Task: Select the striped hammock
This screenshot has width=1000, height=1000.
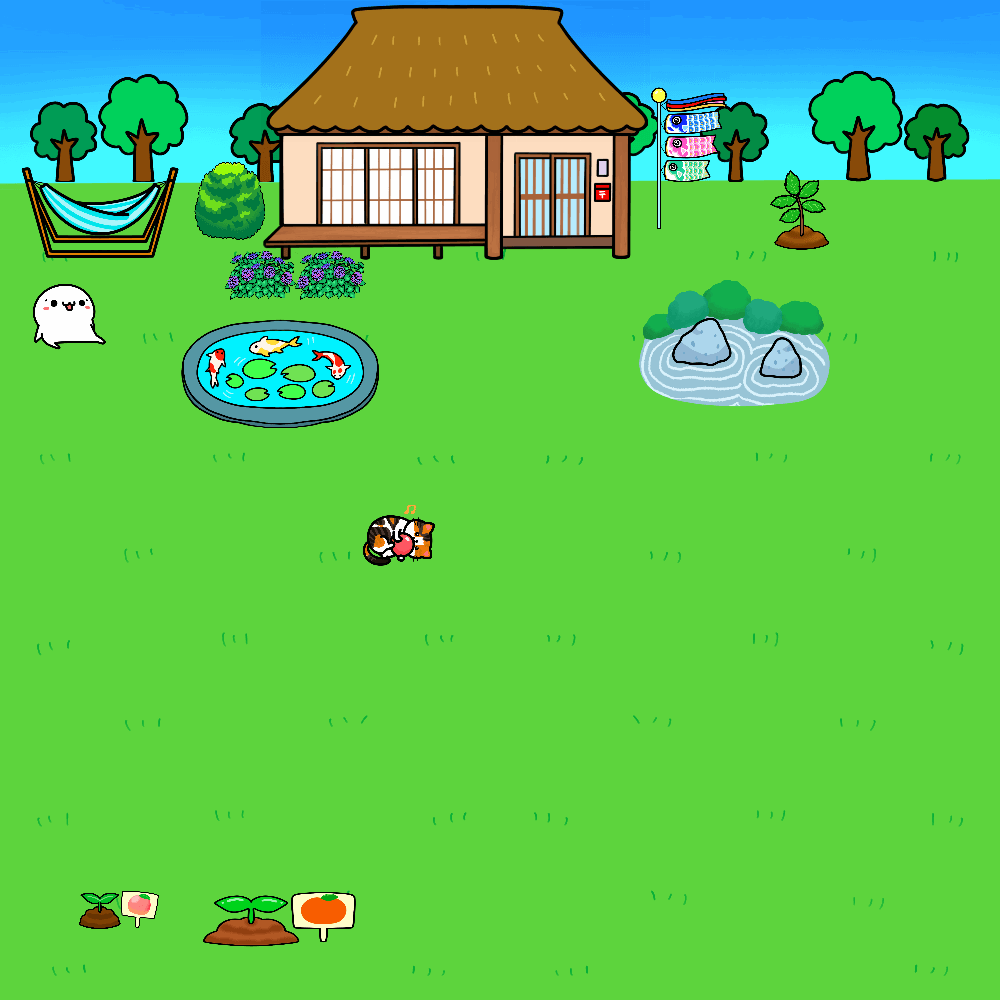Action: [98, 213]
